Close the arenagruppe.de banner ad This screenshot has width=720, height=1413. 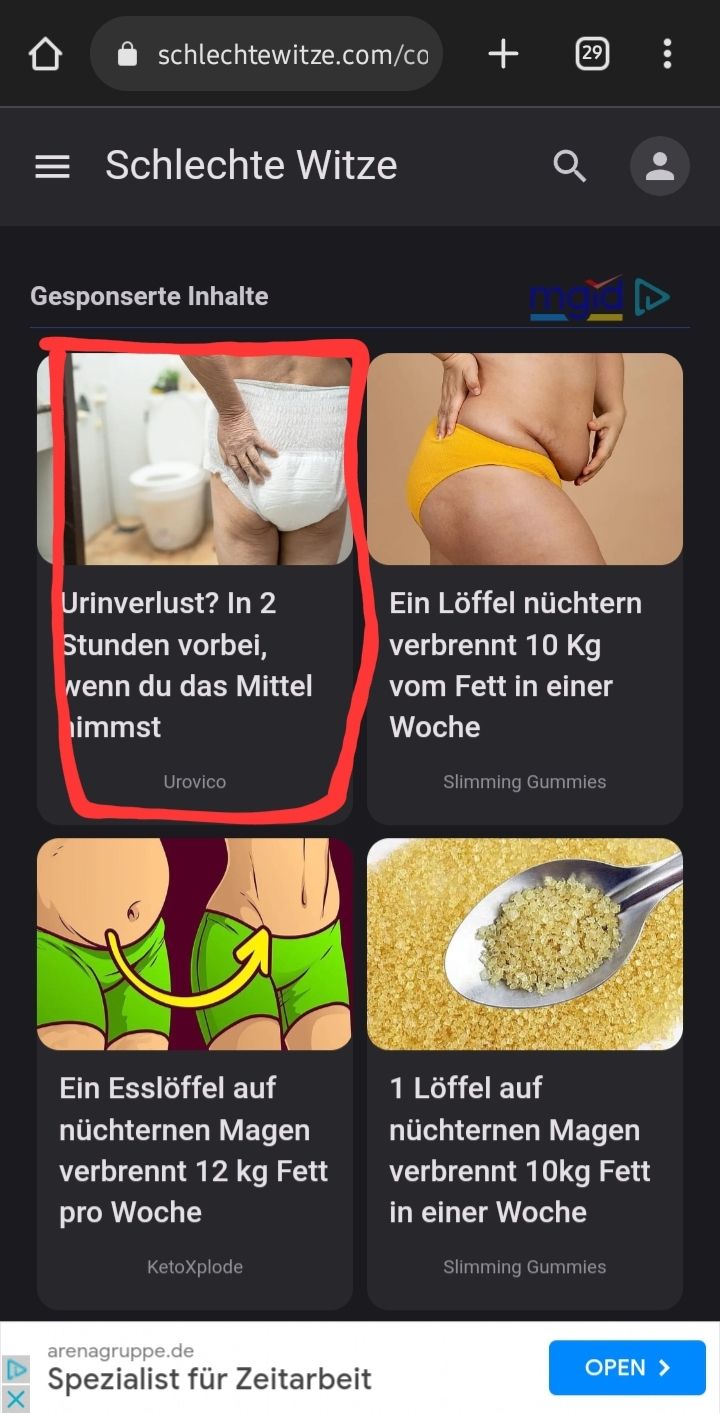(15, 1398)
